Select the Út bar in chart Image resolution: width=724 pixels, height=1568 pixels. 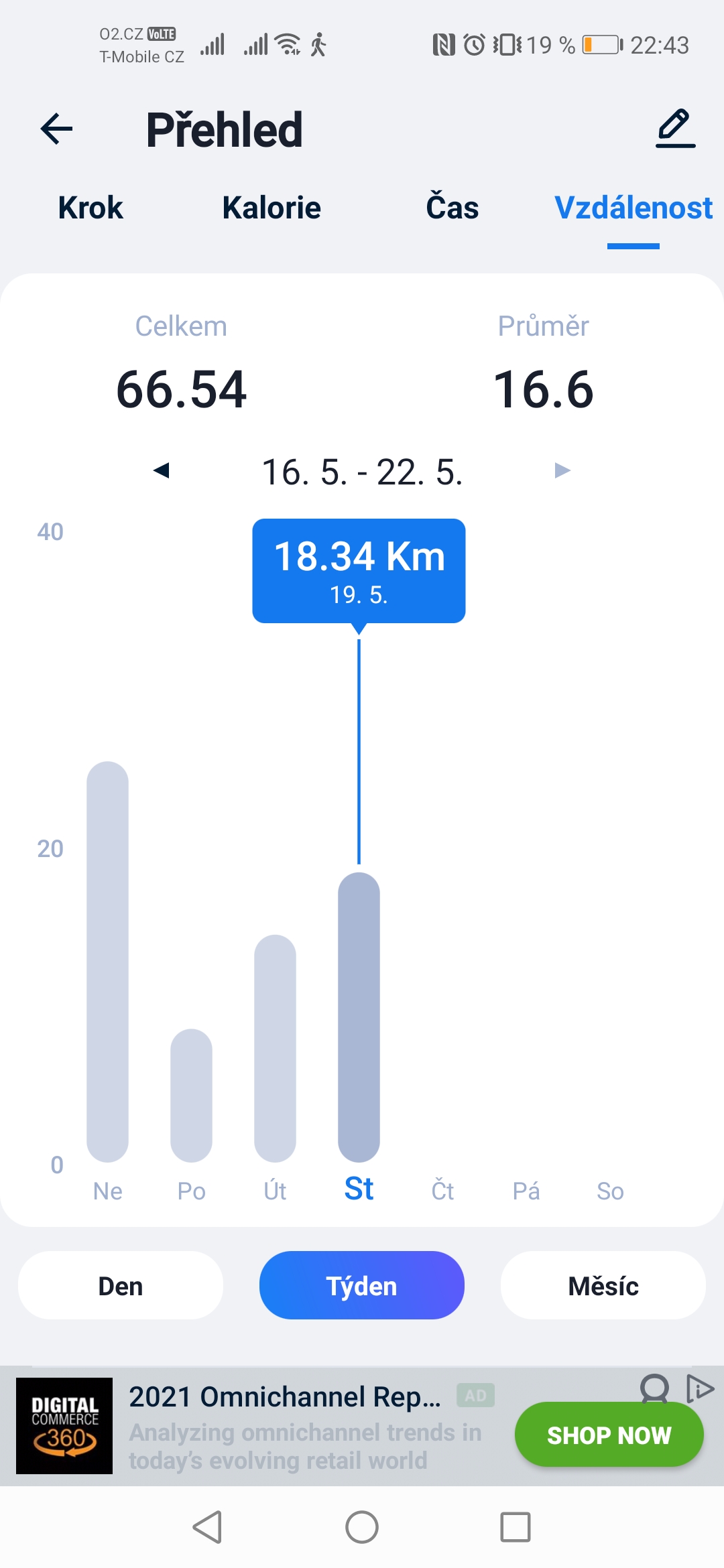pyautogui.click(x=275, y=1049)
